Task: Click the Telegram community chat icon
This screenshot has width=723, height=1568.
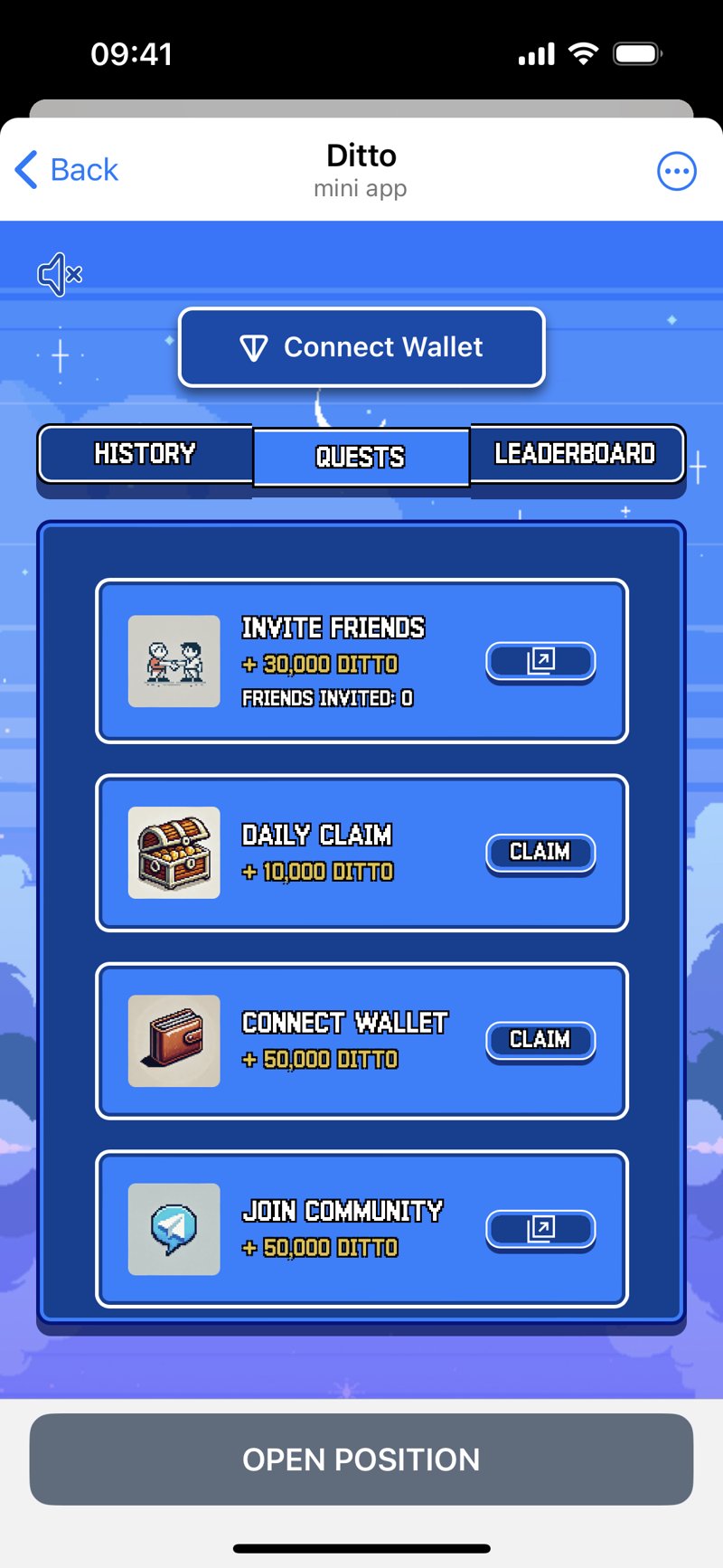Action: [x=173, y=1230]
